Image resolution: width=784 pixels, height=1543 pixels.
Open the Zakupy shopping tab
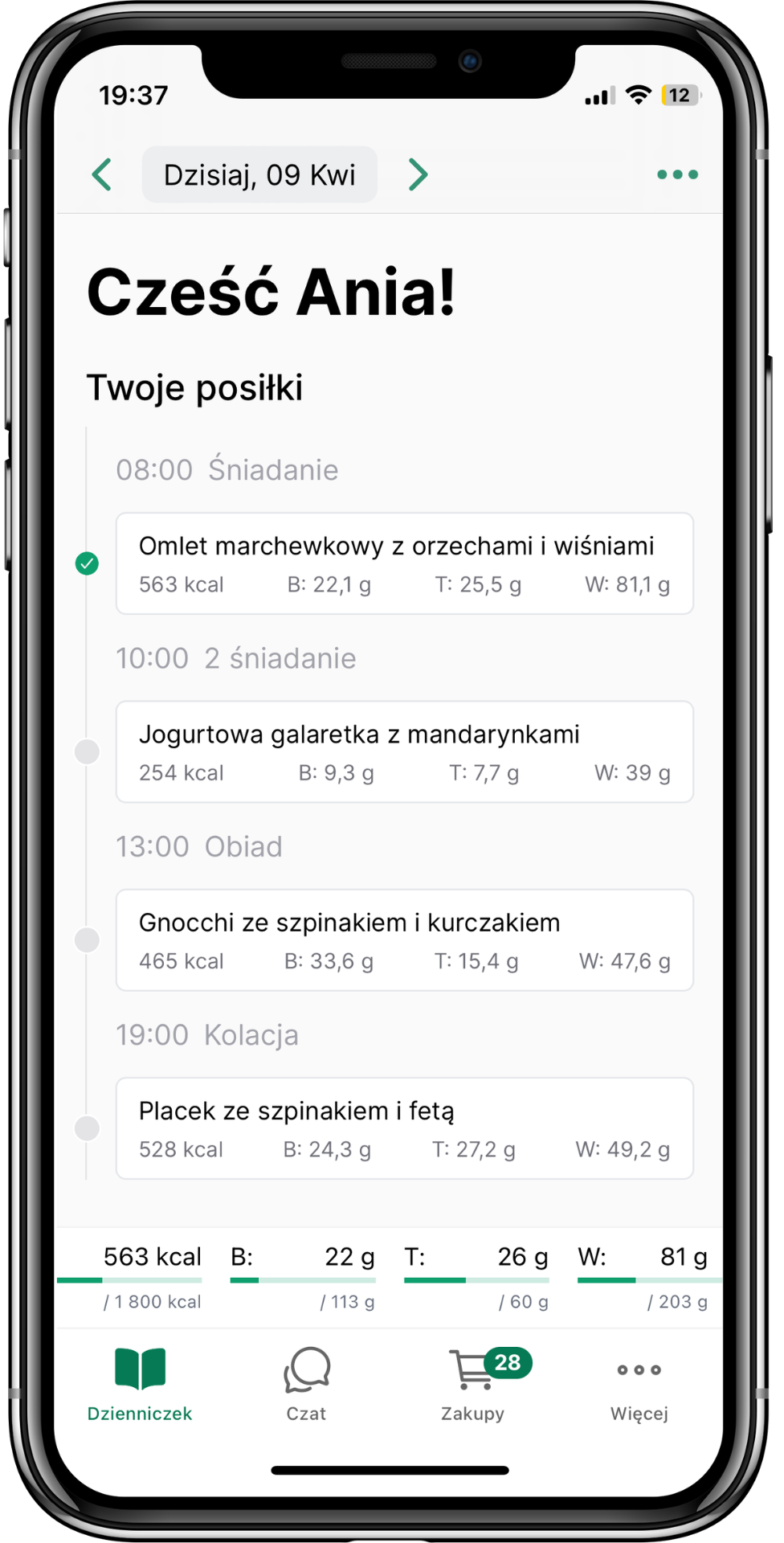473,1384
